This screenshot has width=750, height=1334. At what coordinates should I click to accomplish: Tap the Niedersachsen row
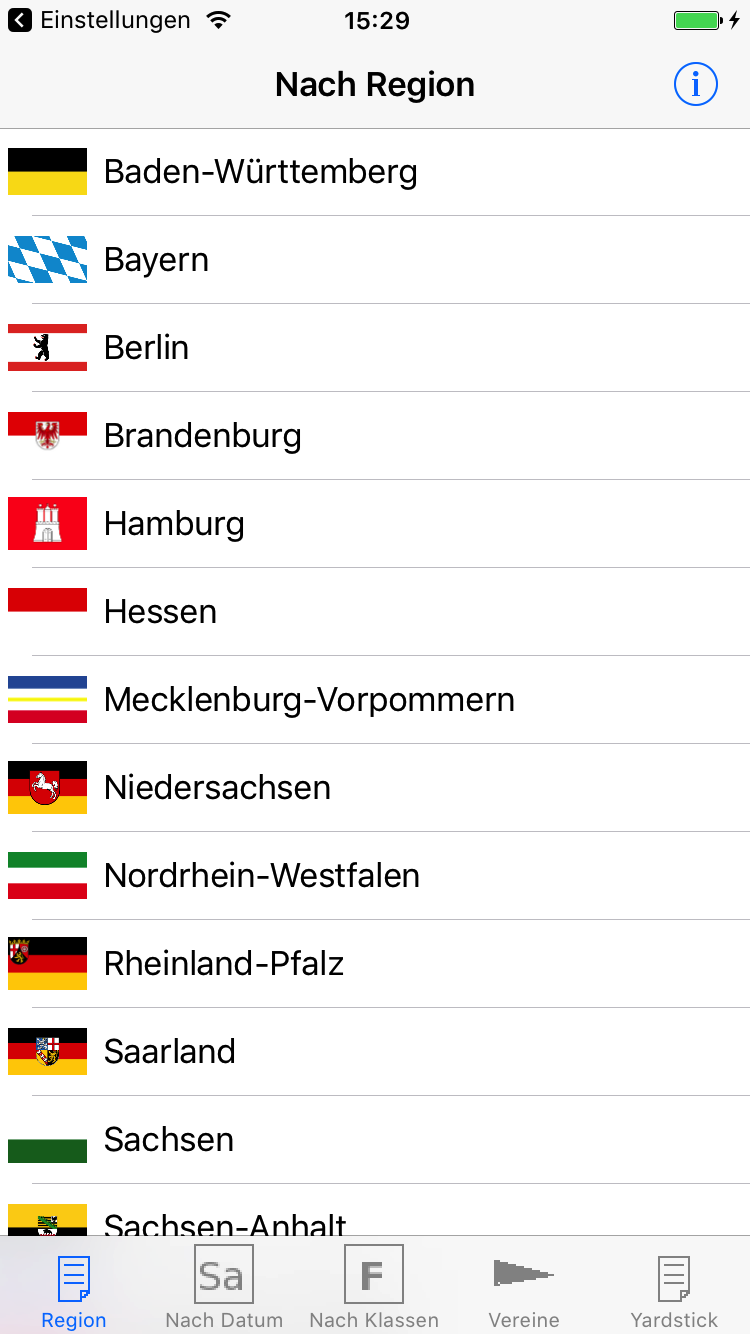[375, 788]
